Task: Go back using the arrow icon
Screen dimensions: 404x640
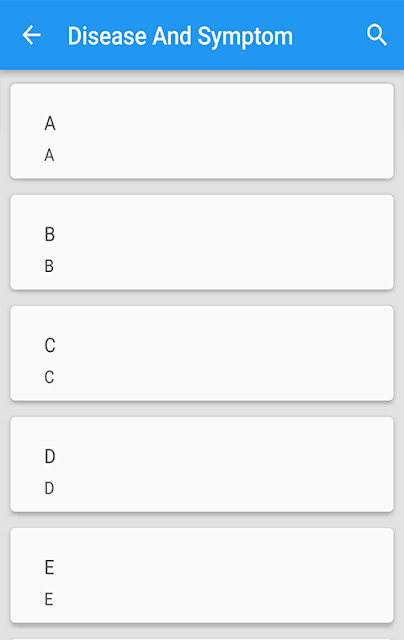Action: pyautogui.click(x=31, y=35)
